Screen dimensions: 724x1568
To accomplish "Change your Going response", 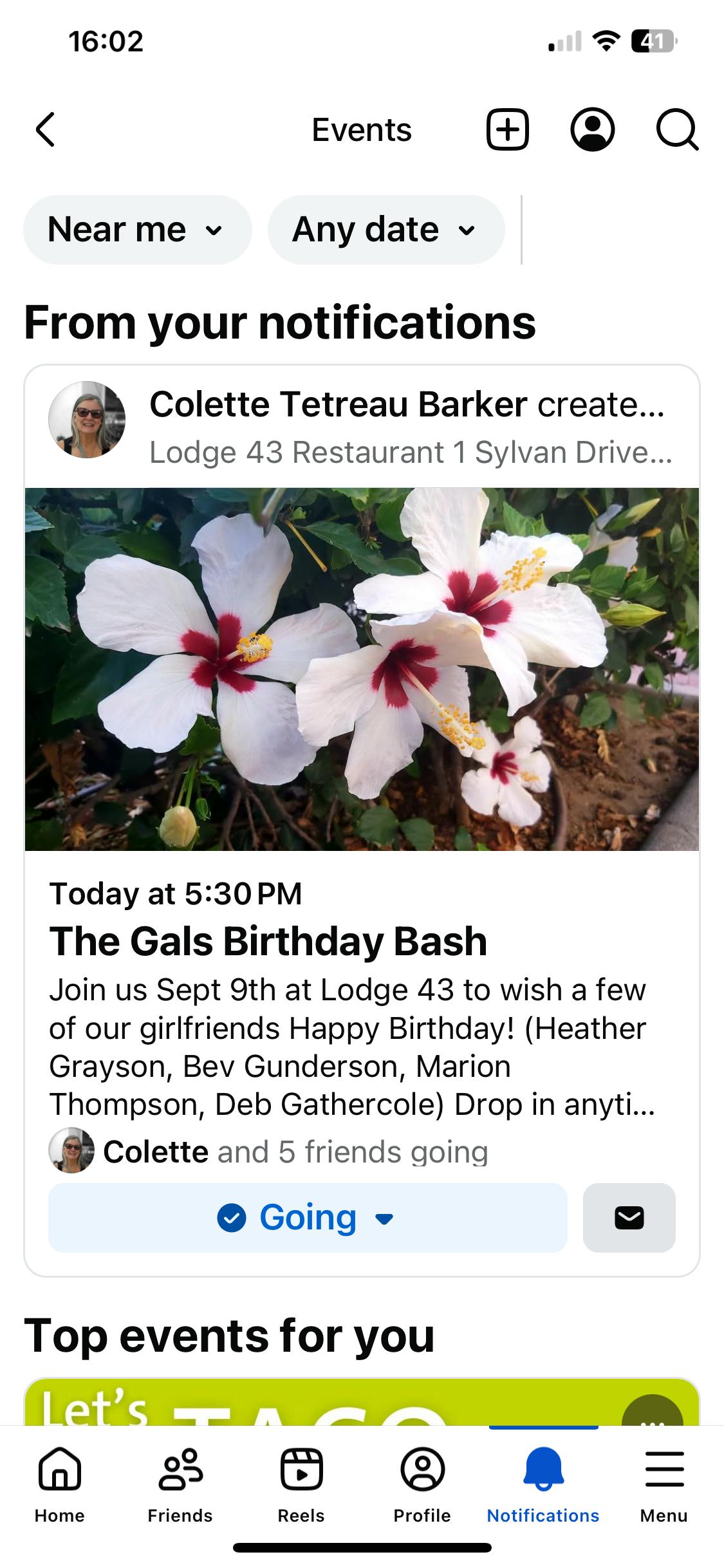I will (308, 1218).
